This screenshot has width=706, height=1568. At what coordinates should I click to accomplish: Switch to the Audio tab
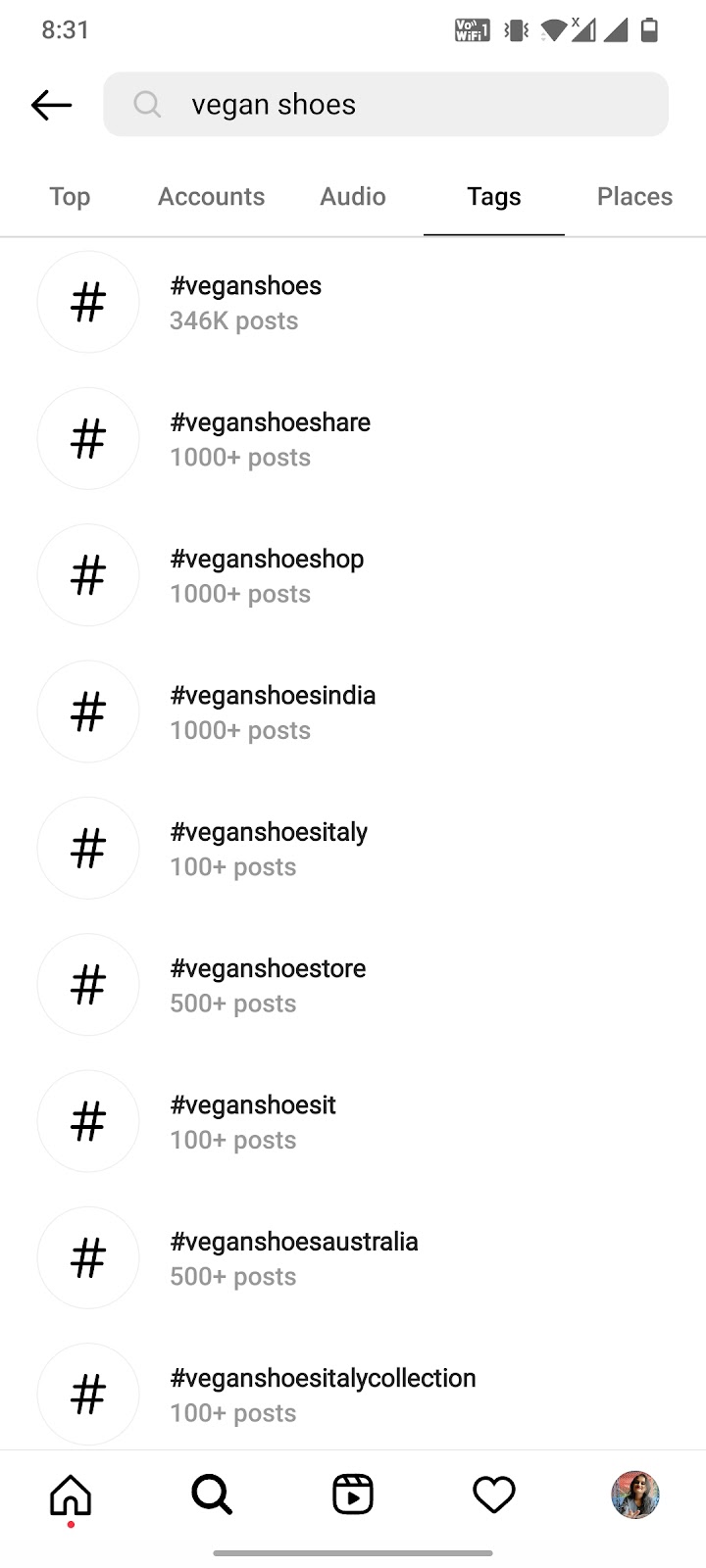click(352, 197)
